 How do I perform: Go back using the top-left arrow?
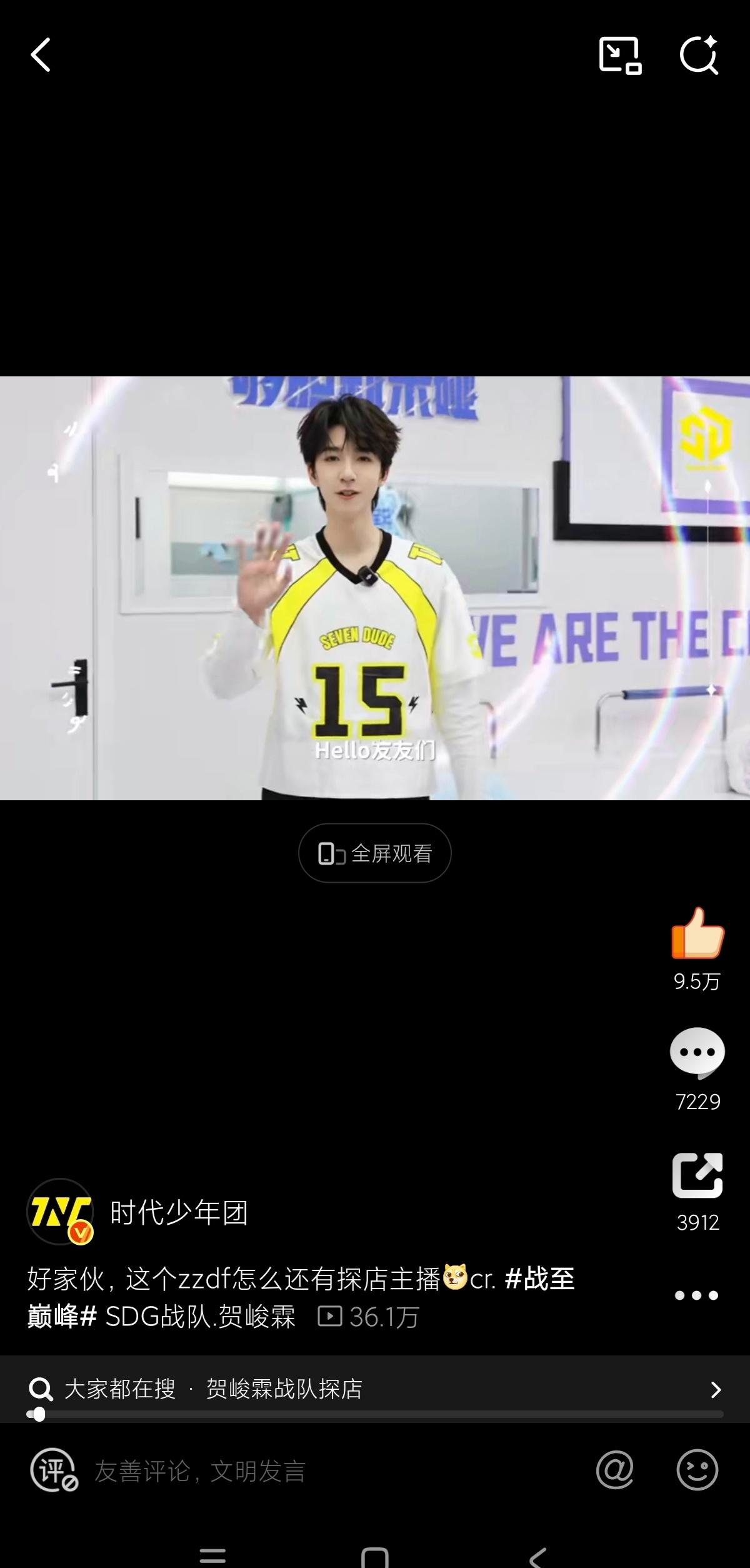[x=41, y=55]
